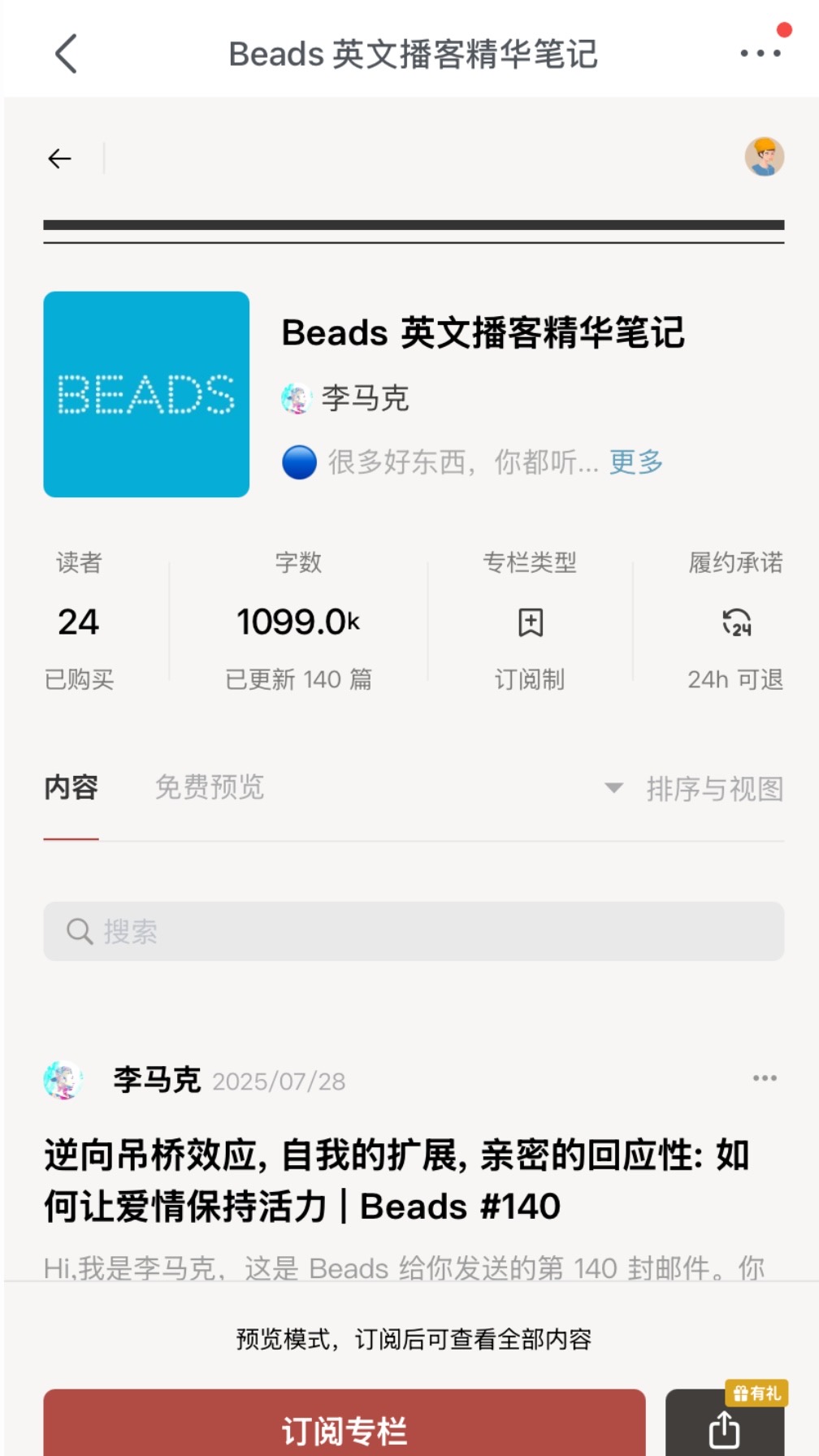Tap the 搜索 search field
The height and width of the screenshot is (1456, 819).
tap(414, 931)
